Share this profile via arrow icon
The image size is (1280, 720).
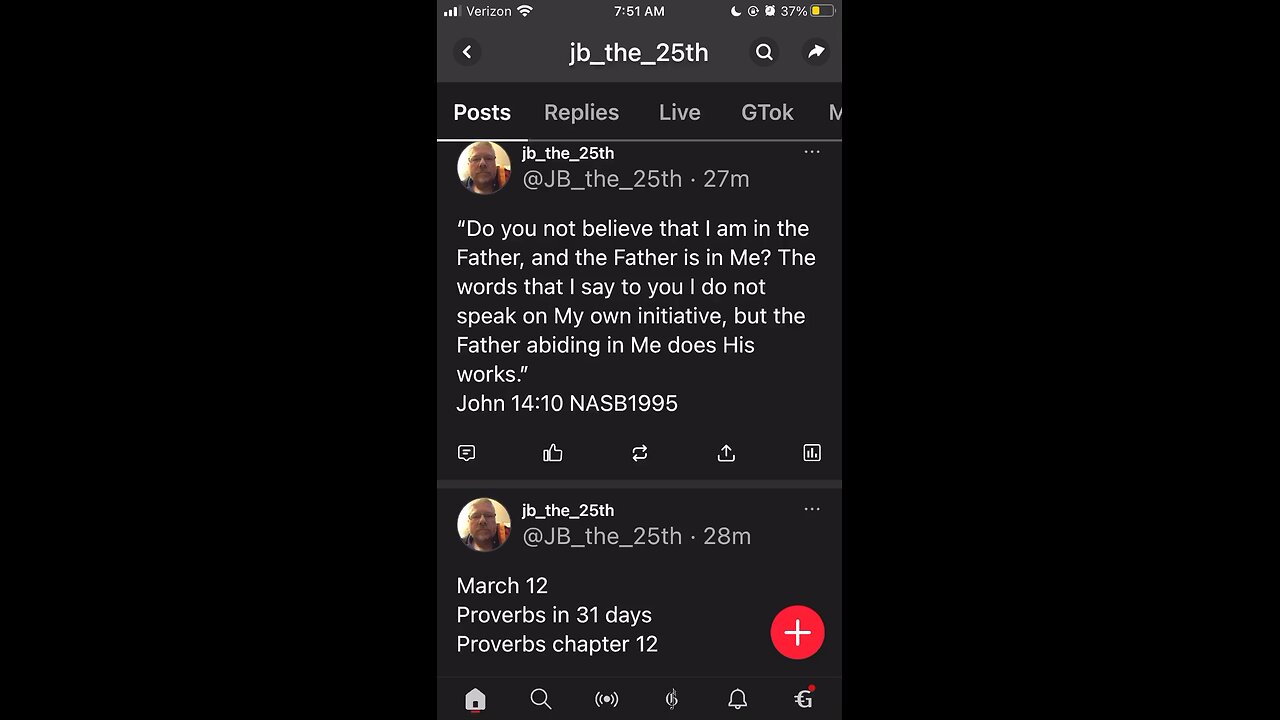pyautogui.click(x=816, y=52)
